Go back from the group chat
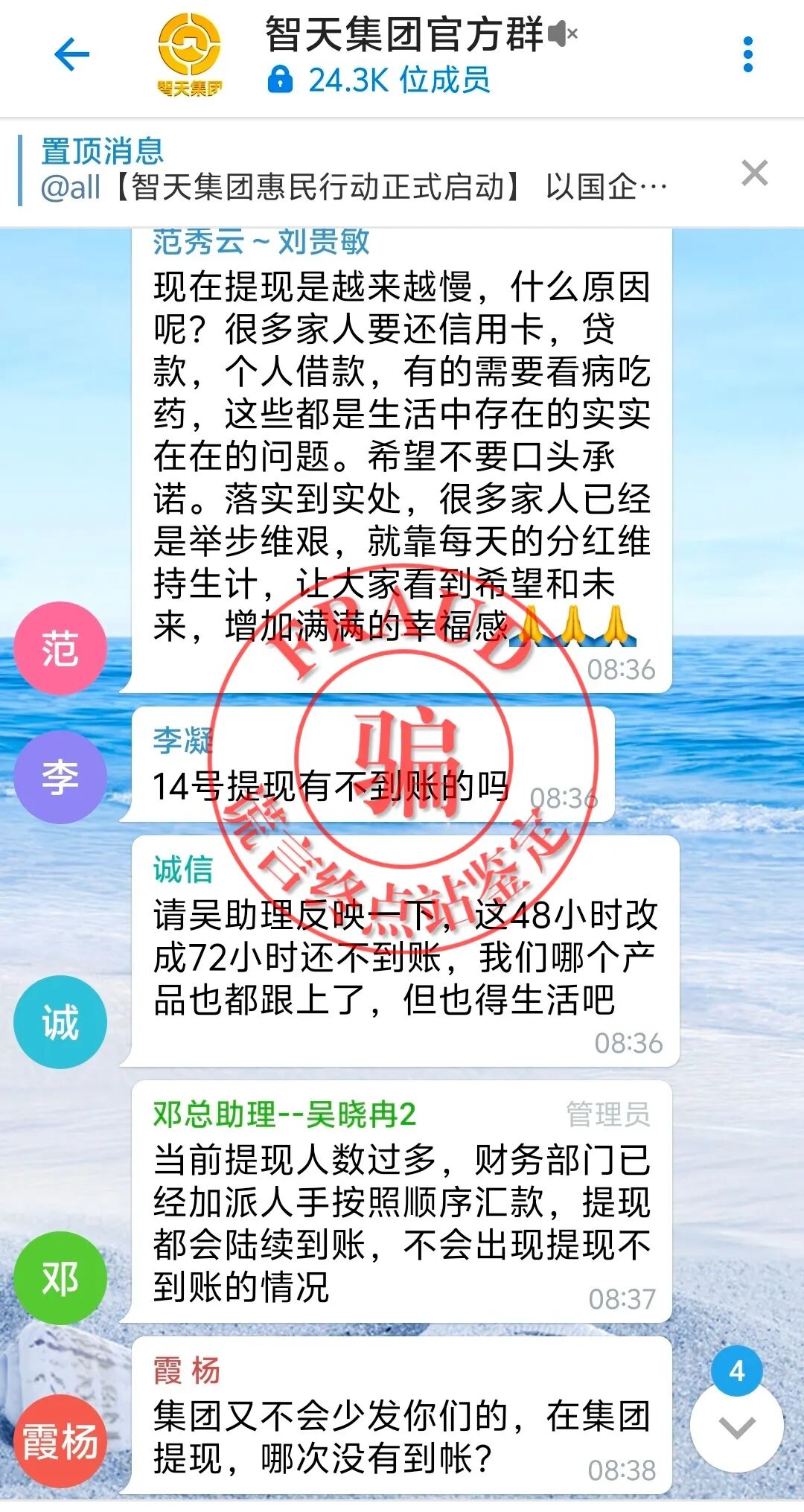This screenshot has width=804, height=1512. (72, 55)
